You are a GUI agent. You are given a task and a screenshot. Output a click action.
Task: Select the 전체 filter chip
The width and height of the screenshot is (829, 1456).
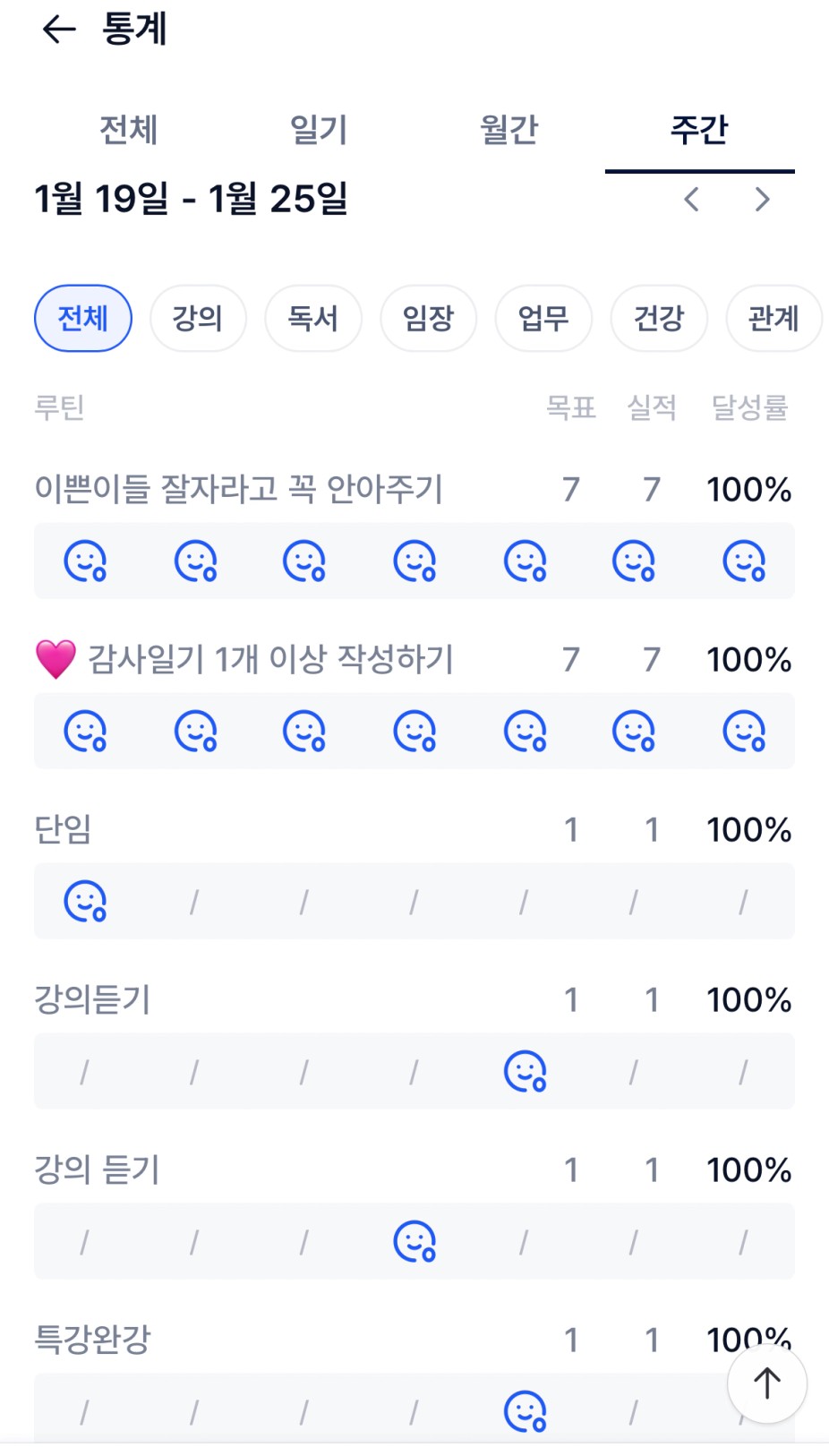(x=83, y=318)
